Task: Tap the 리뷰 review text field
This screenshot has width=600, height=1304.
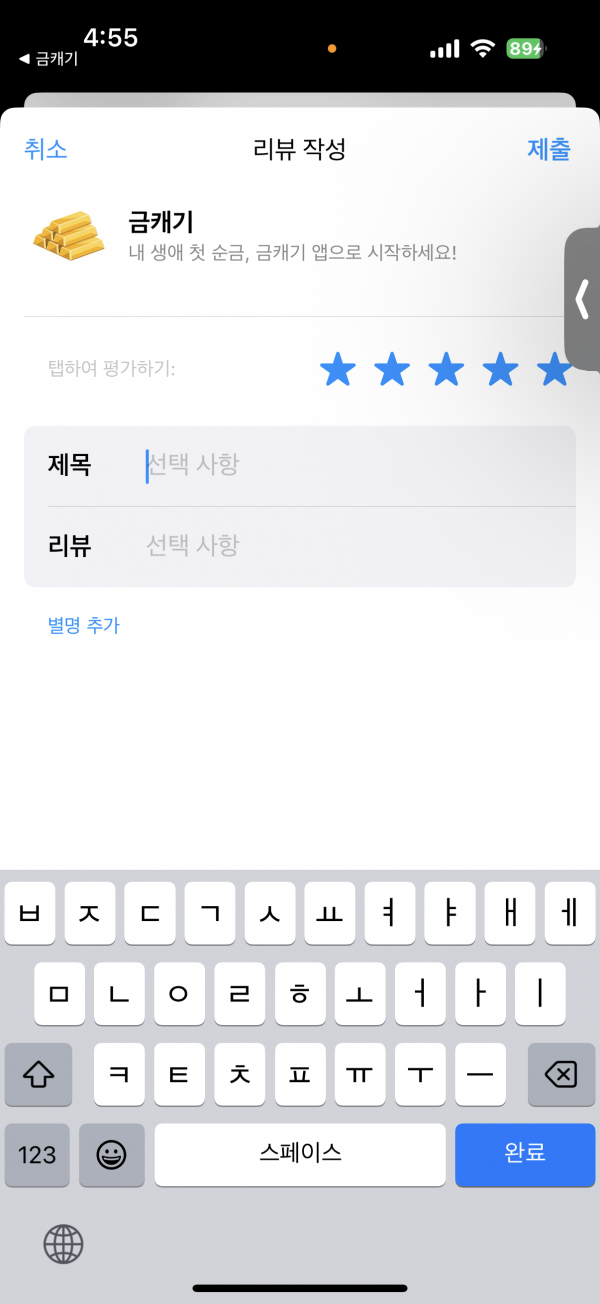Action: [300, 546]
